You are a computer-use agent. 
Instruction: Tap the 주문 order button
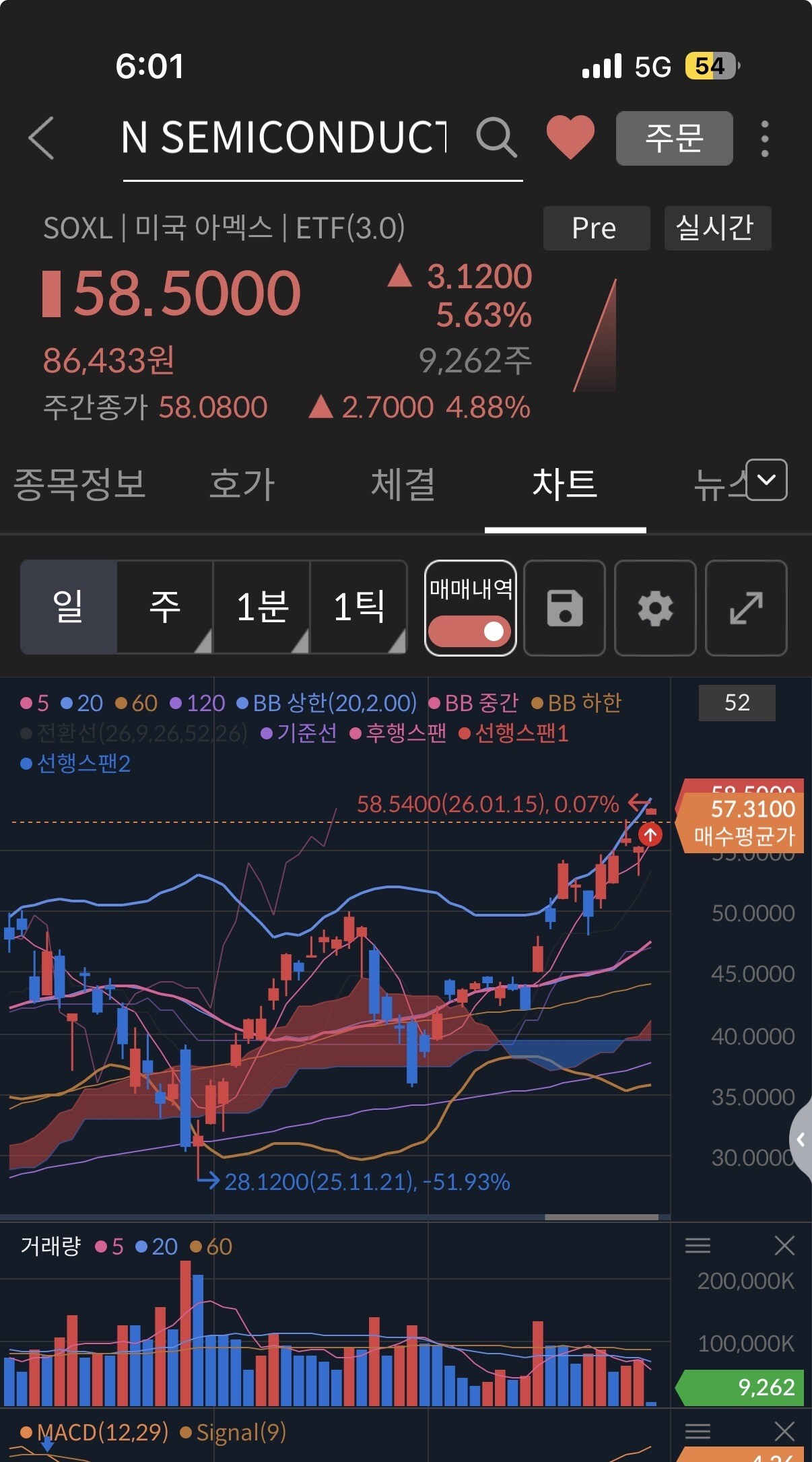[674, 138]
